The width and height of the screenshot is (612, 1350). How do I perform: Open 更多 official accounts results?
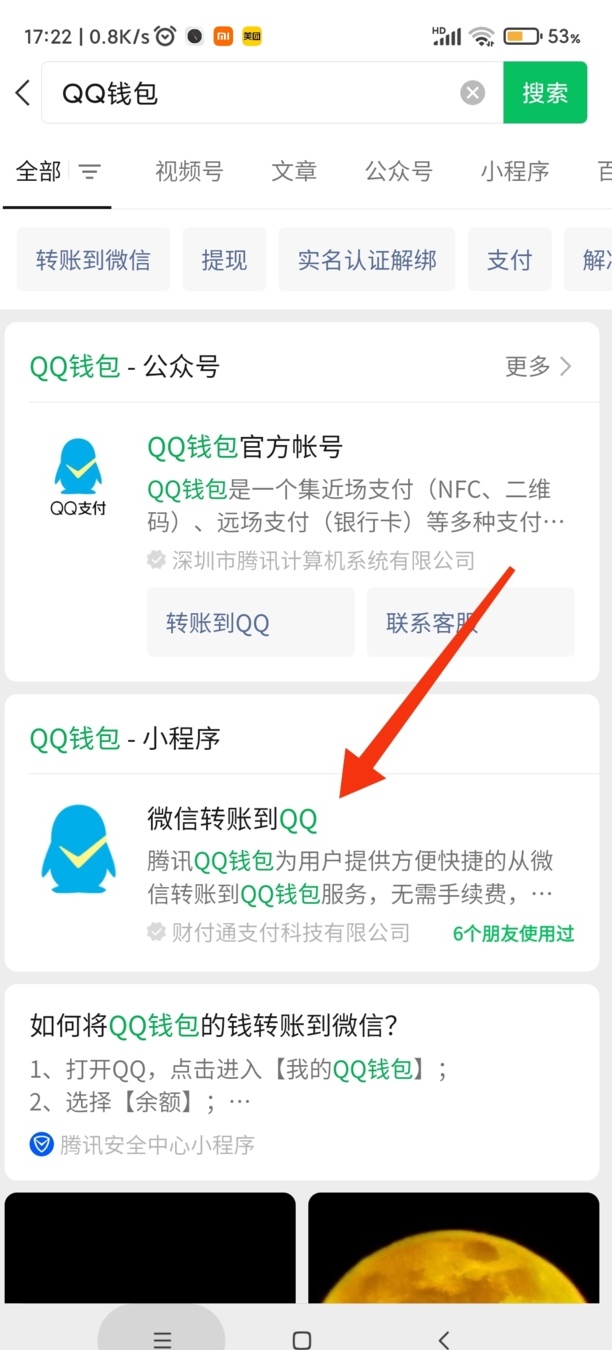(x=538, y=366)
